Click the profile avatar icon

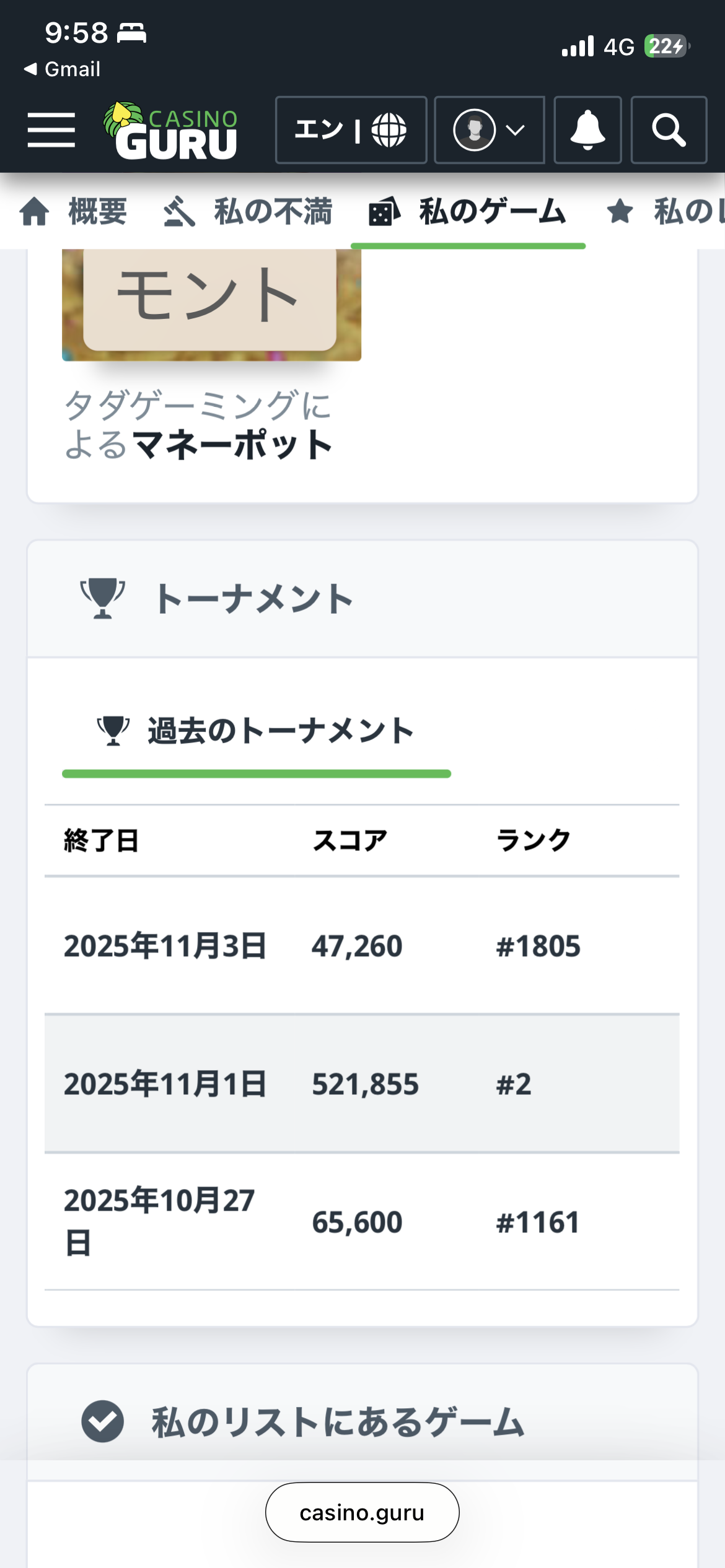click(474, 131)
